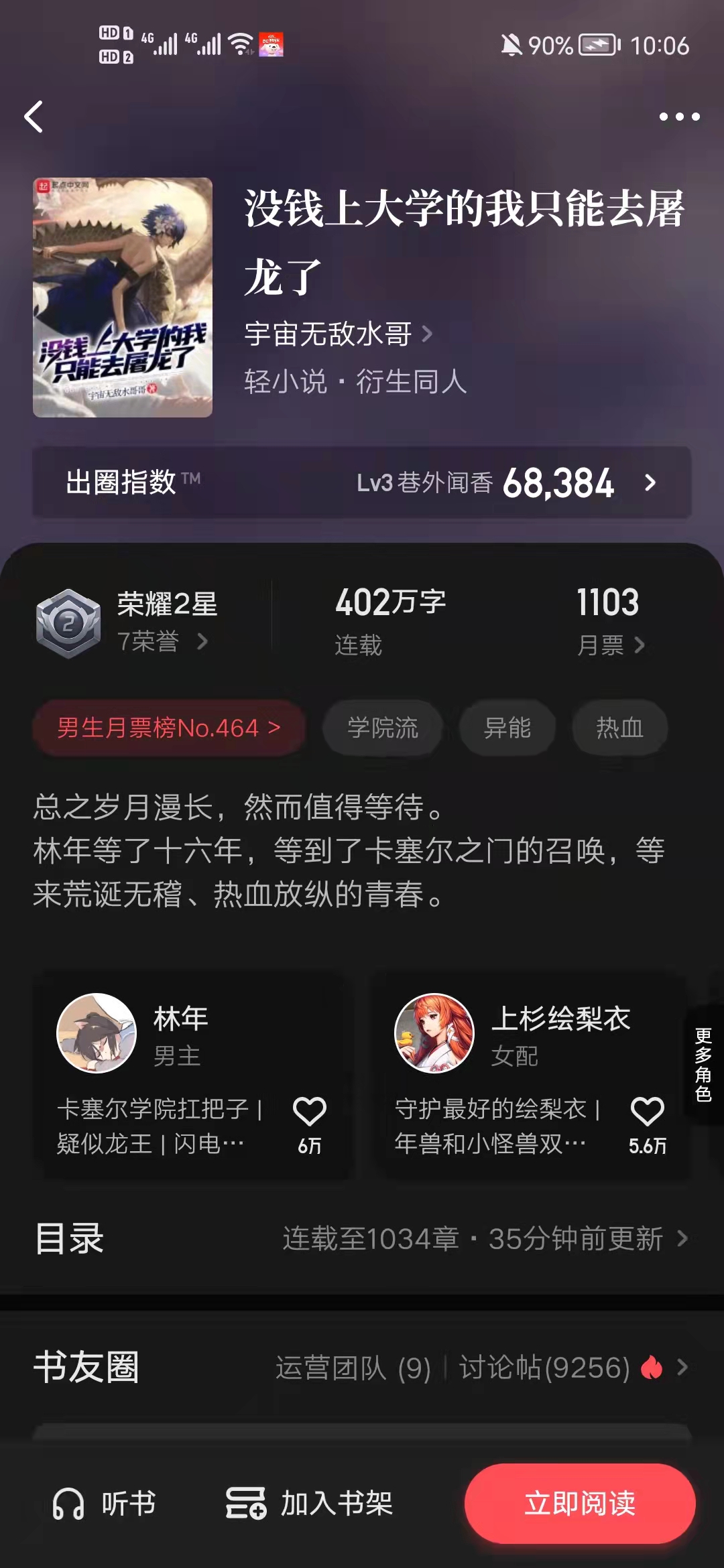Tap the back arrow at top left

coord(35,117)
